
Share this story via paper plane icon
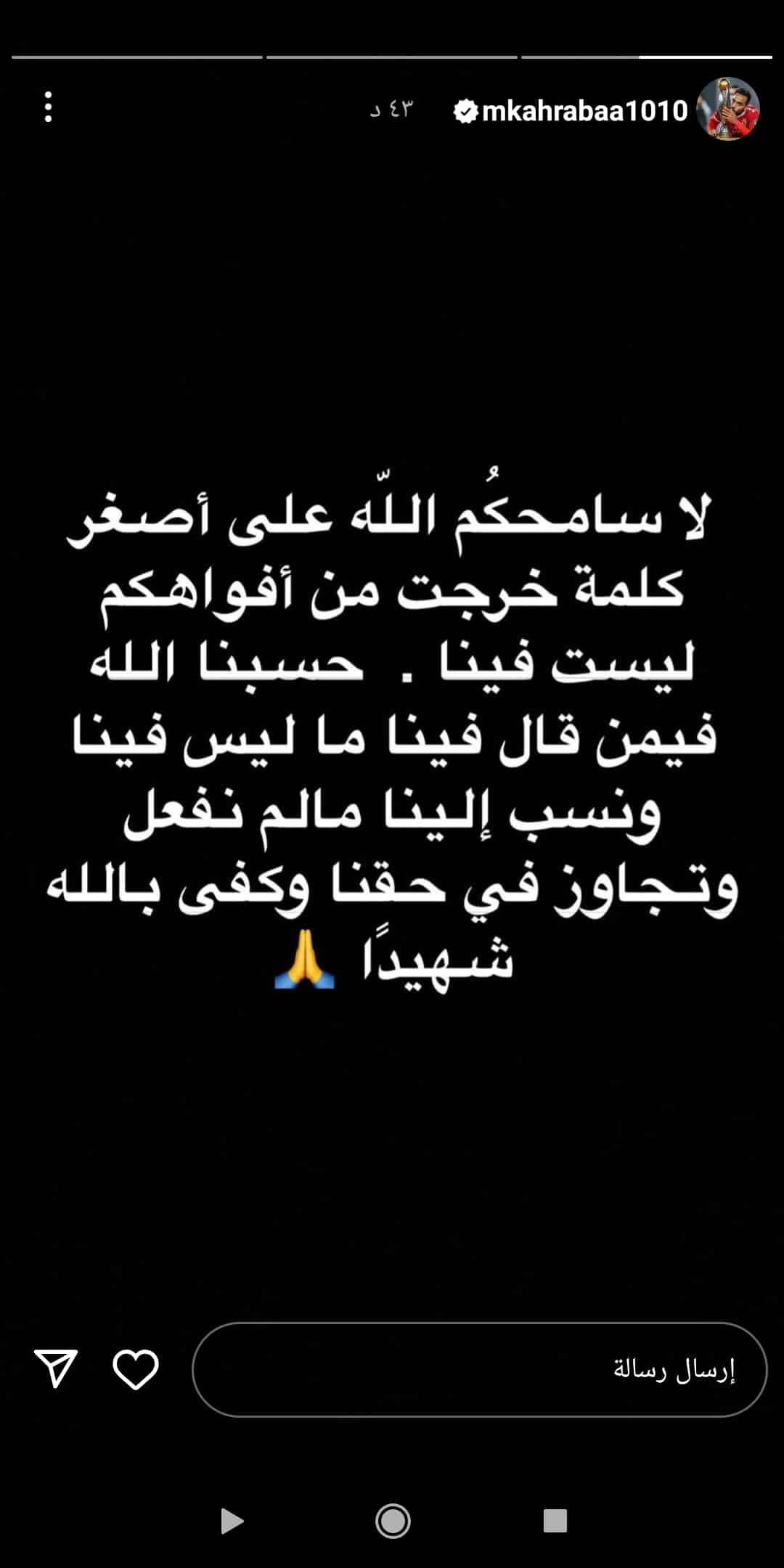[x=56, y=1369]
